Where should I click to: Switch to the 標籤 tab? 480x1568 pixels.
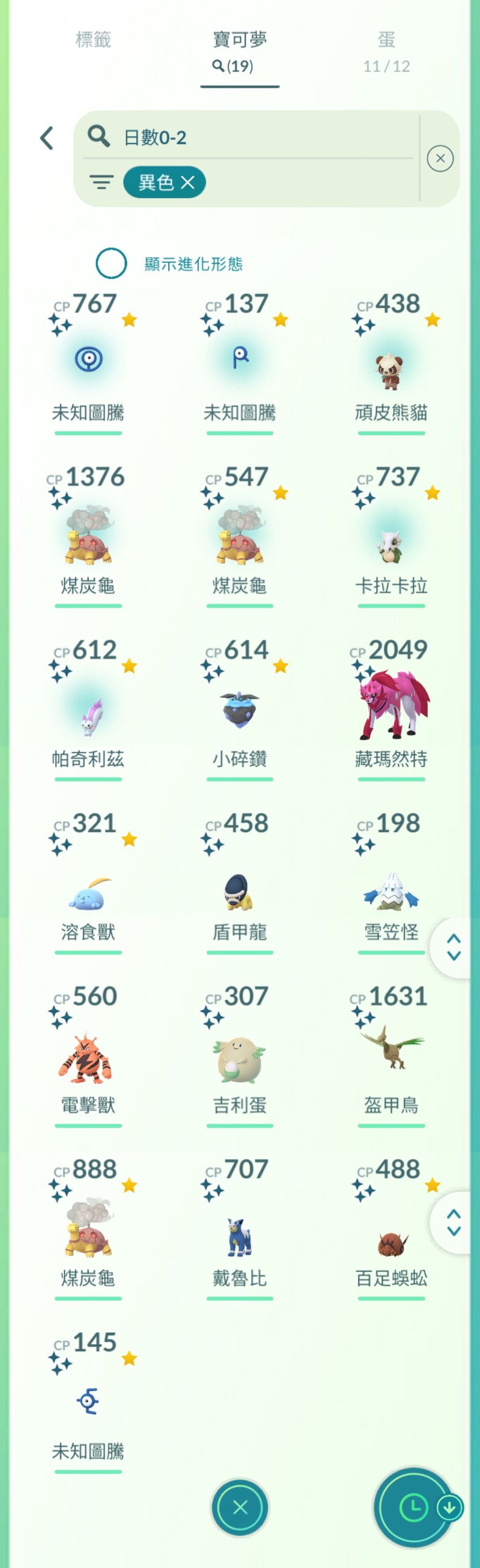point(93,40)
